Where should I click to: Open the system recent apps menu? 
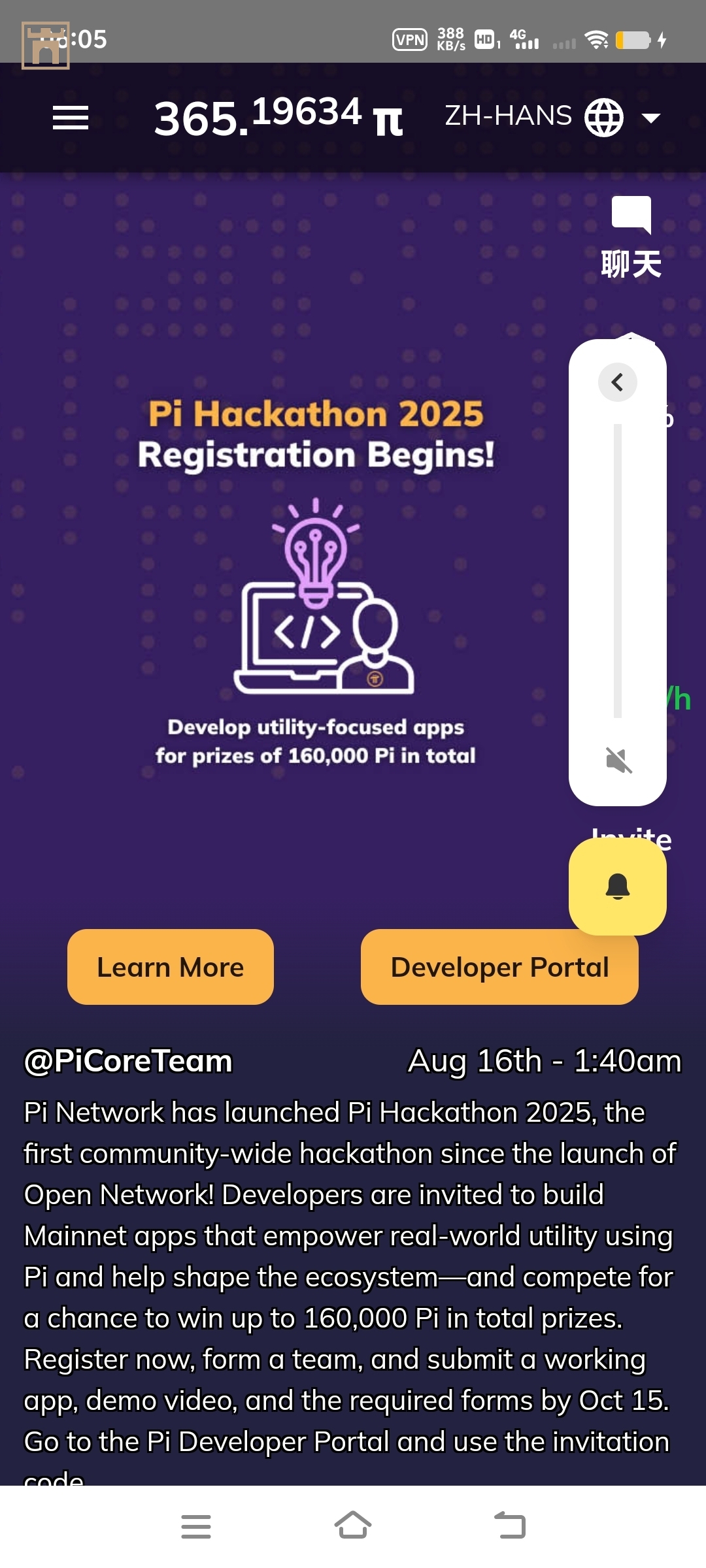(196, 1526)
